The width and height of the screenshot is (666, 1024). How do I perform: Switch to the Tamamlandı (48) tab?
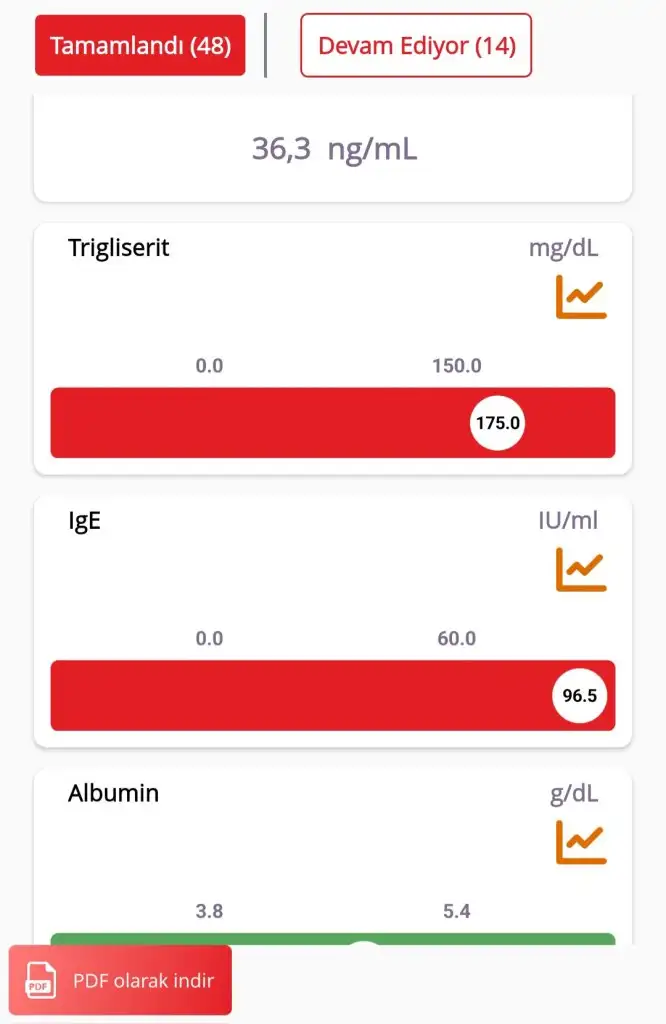pos(140,46)
